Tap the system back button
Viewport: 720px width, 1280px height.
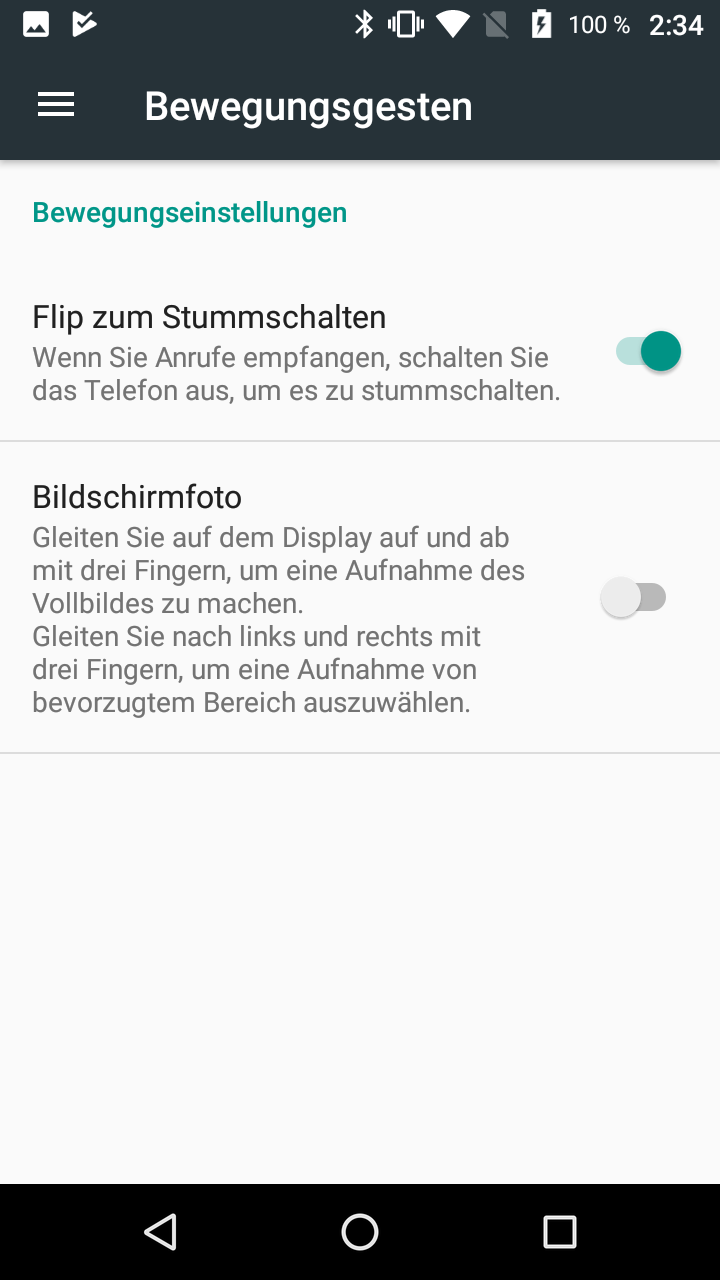click(x=160, y=1232)
